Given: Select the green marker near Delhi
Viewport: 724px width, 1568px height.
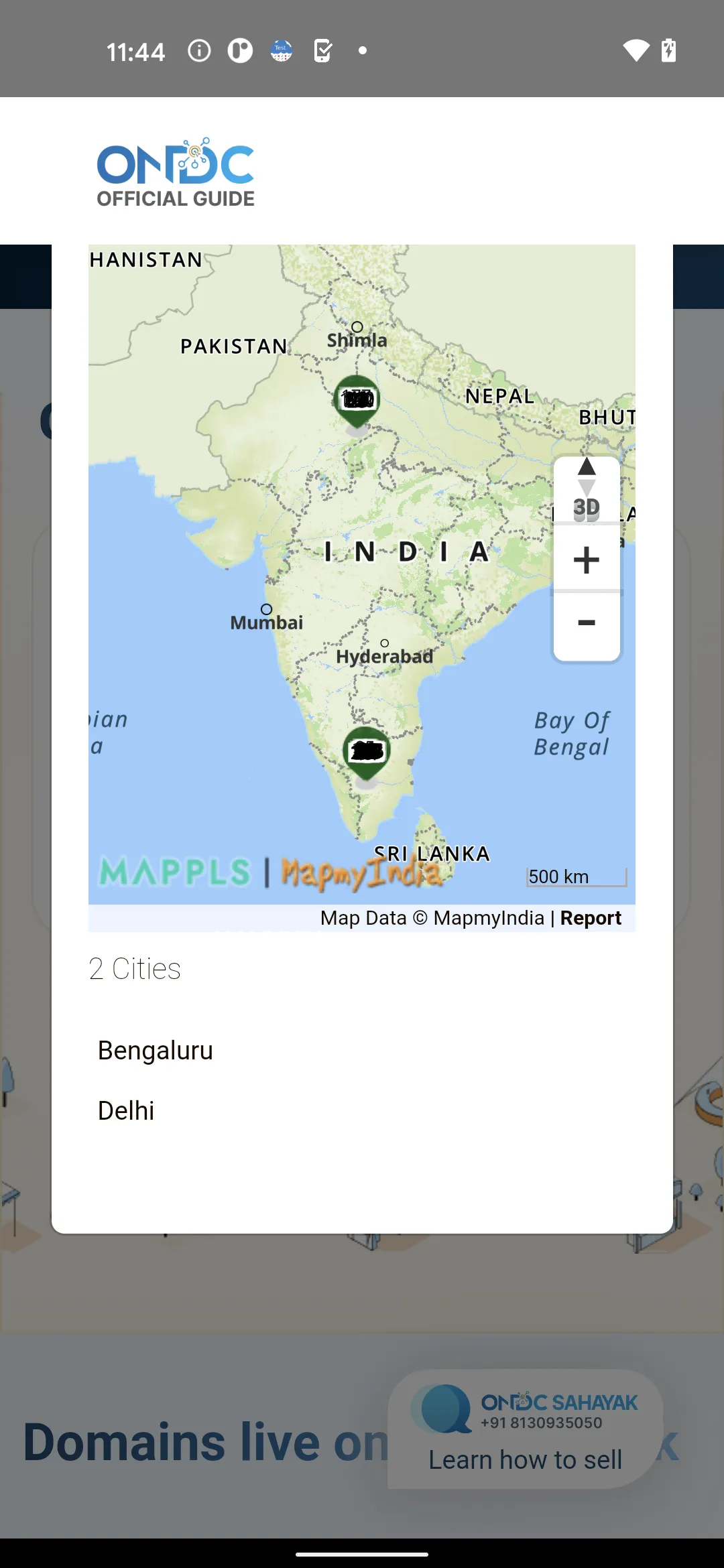Looking at the screenshot, I should [x=357, y=398].
